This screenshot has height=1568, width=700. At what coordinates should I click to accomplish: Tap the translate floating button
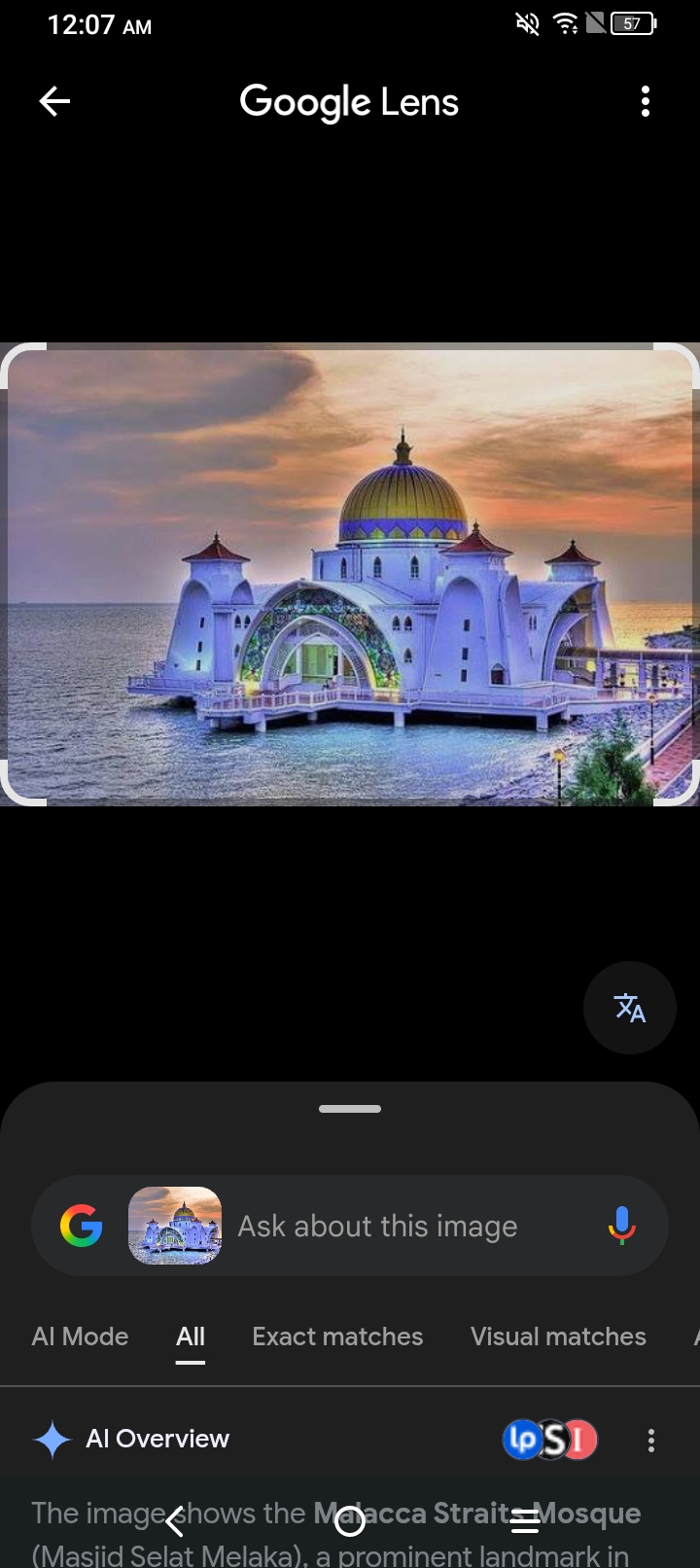pyautogui.click(x=629, y=1008)
